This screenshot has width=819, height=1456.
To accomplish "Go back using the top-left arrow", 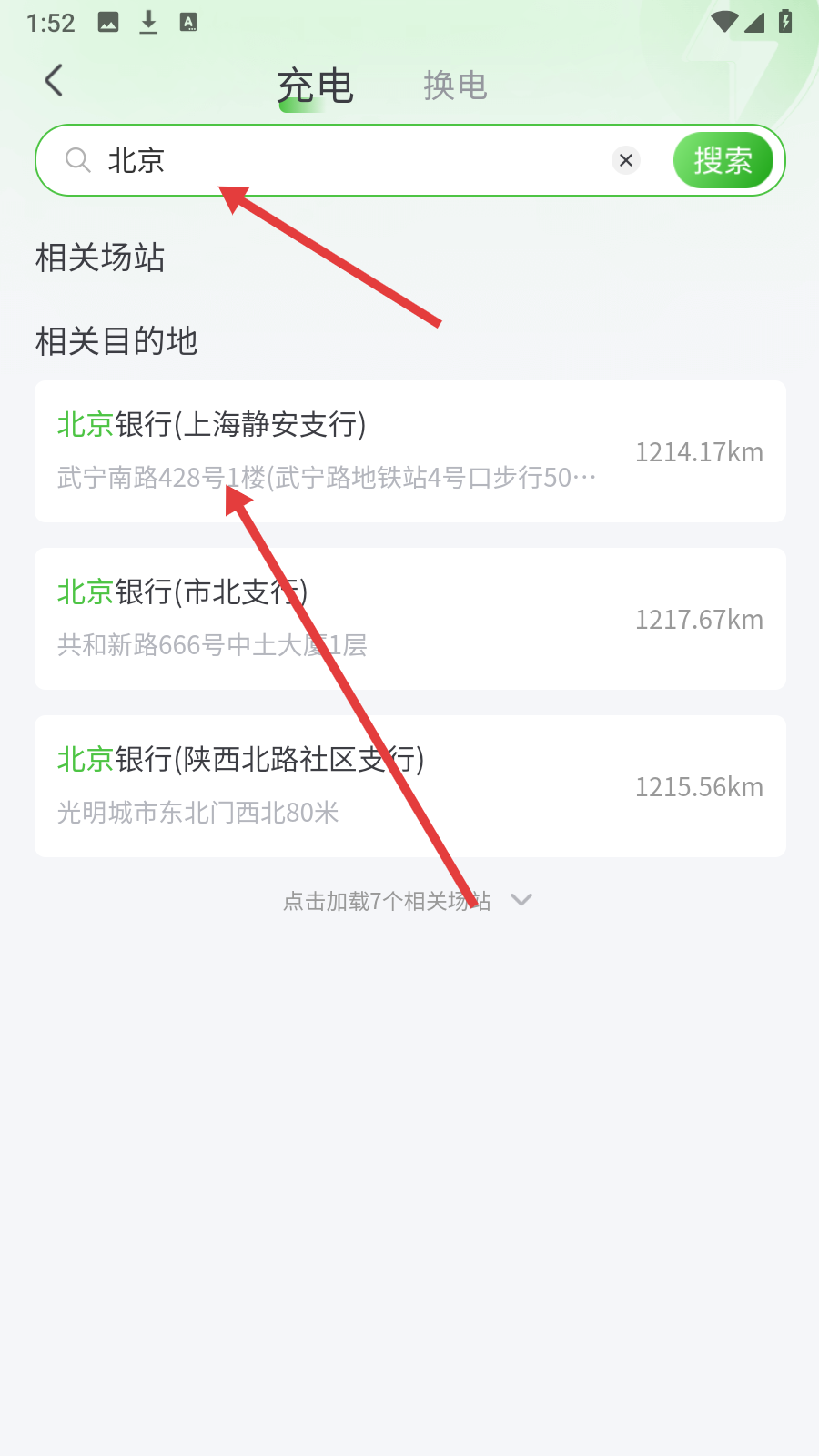I will point(55,81).
